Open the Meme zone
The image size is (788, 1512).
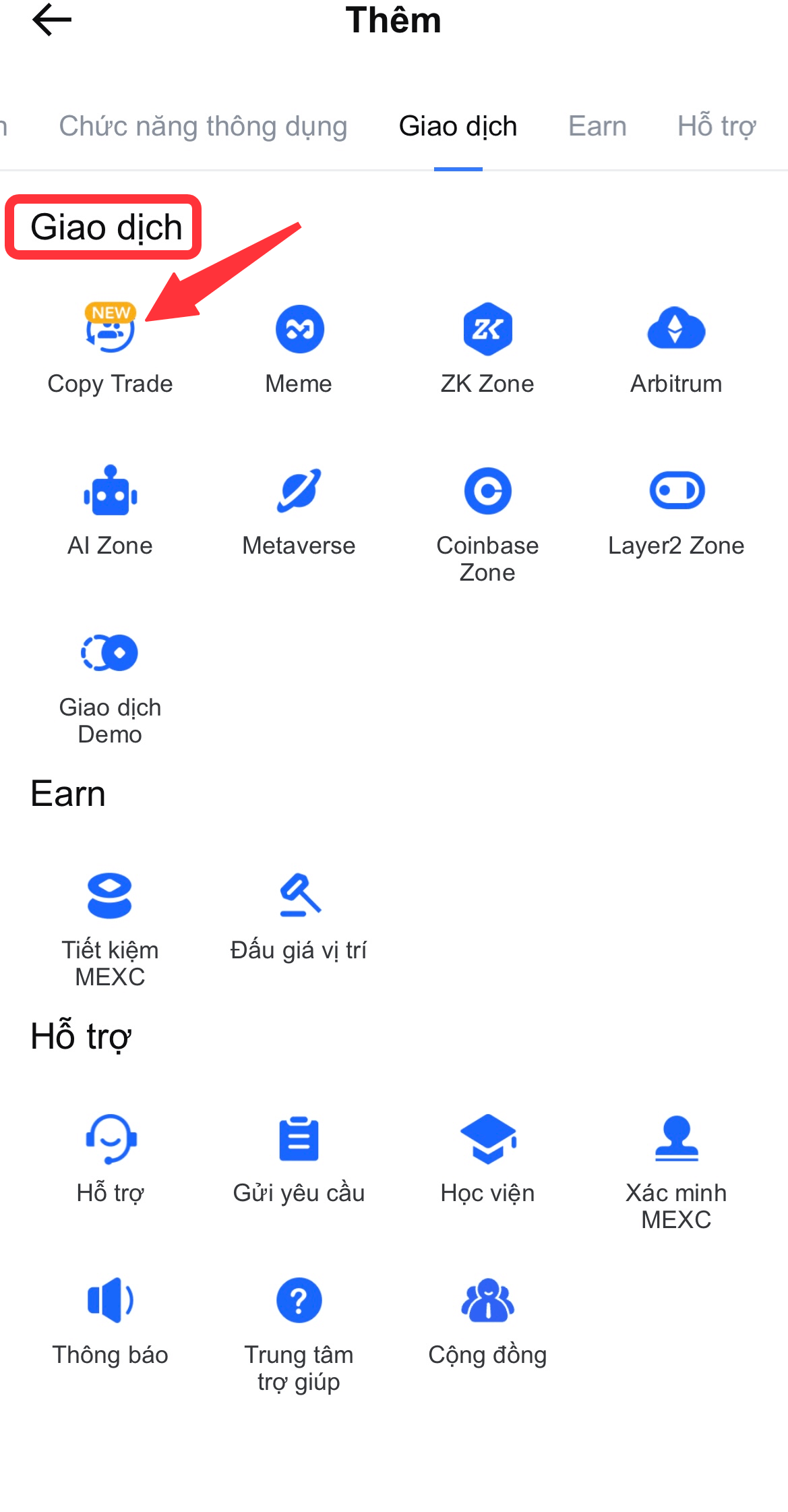click(299, 330)
